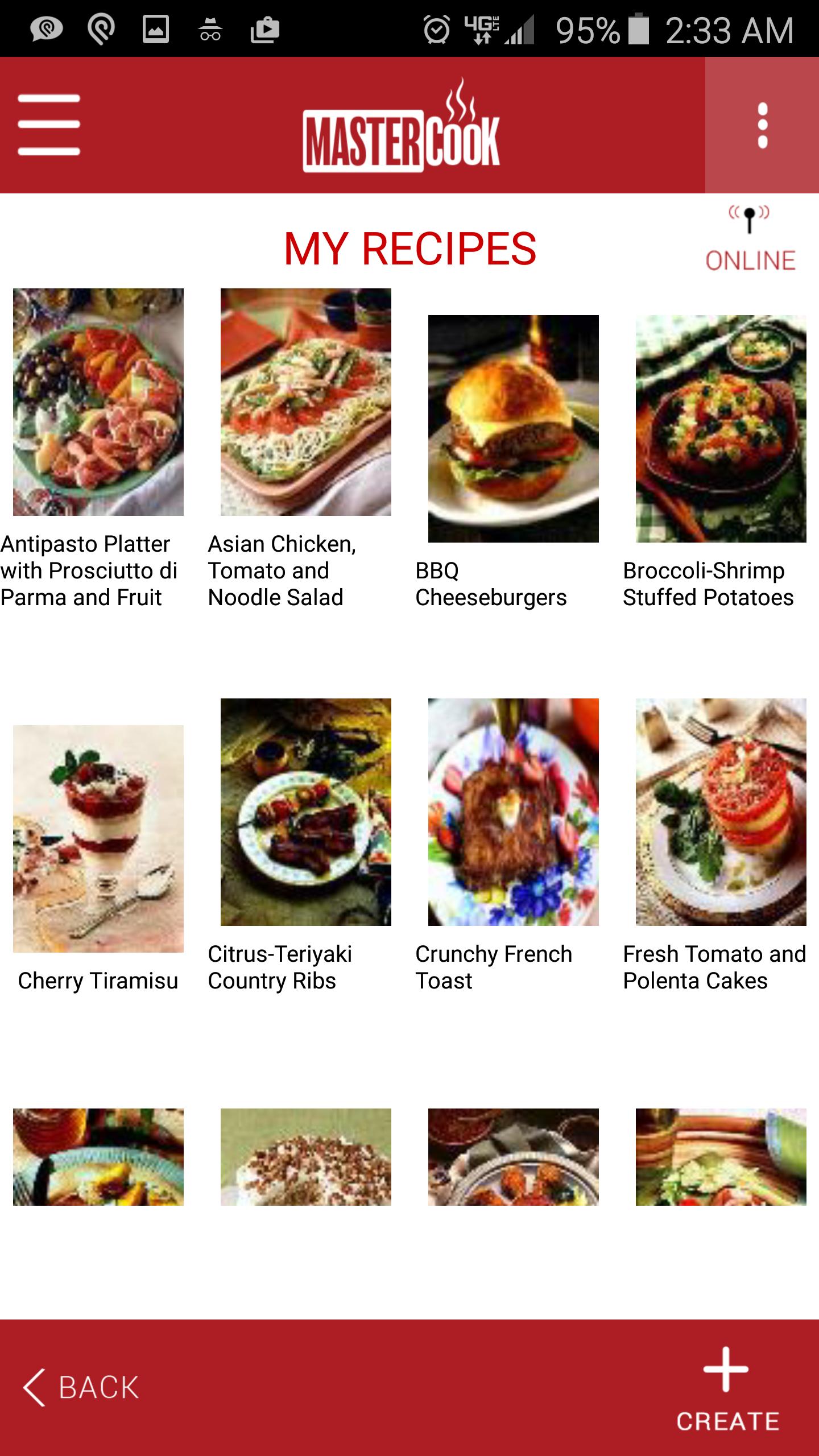Create a new recipe
819x1456 pixels.
click(727, 1388)
